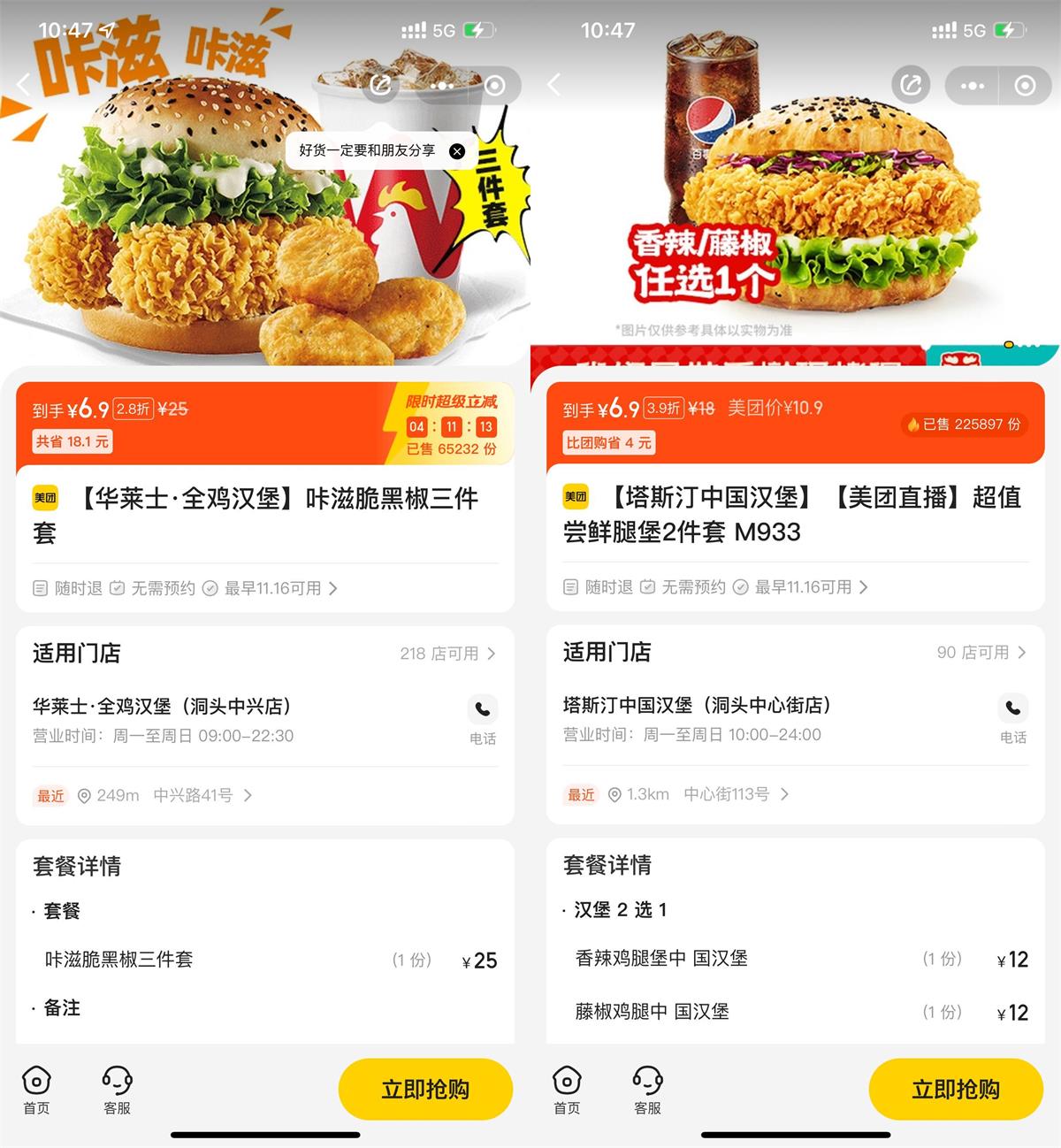Open the "…" menu on the Tastien page
The width and height of the screenshot is (1061, 1148).
(972, 86)
